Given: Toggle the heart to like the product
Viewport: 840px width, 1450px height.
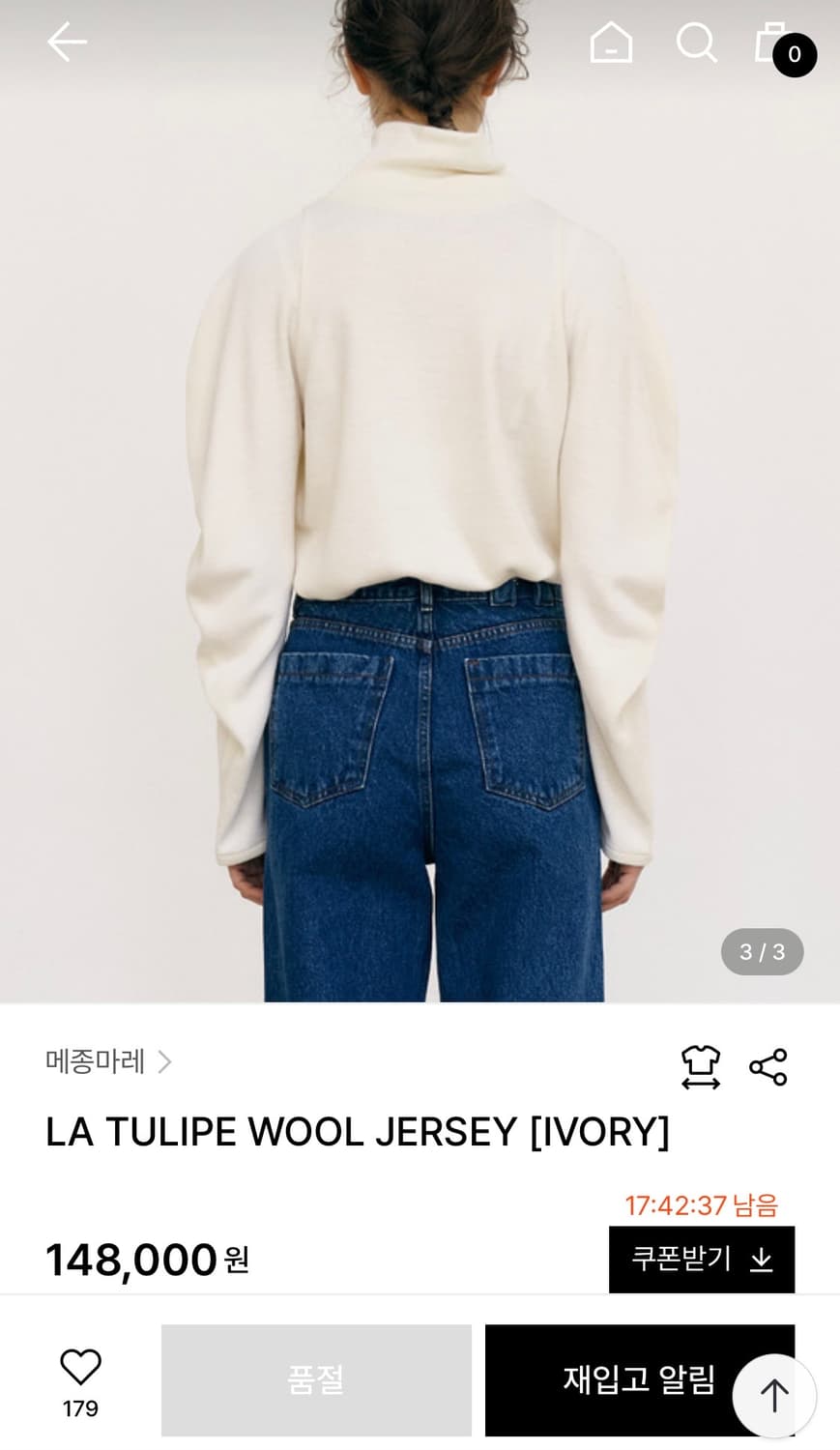Looking at the screenshot, I should [x=81, y=1367].
